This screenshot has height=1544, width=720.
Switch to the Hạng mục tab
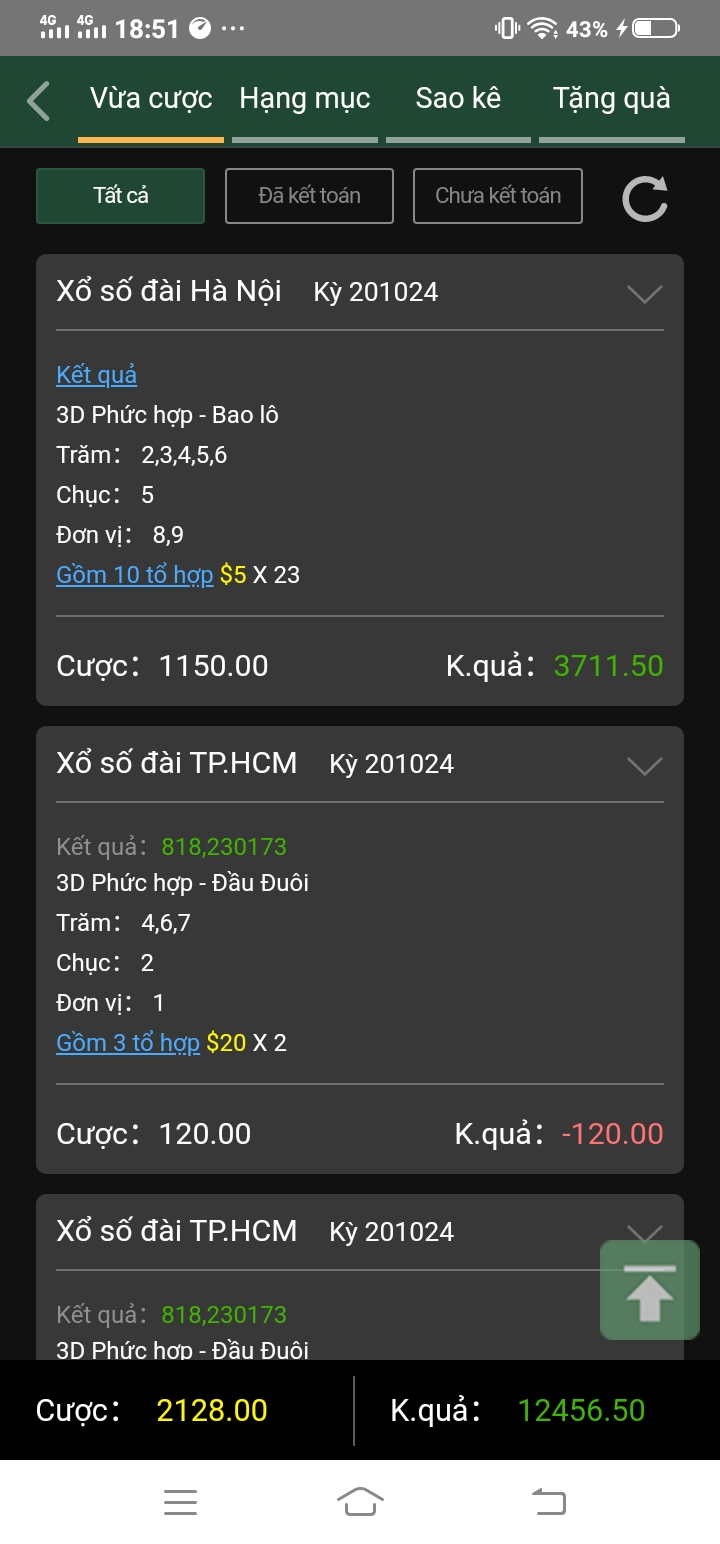pyautogui.click(x=305, y=99)
